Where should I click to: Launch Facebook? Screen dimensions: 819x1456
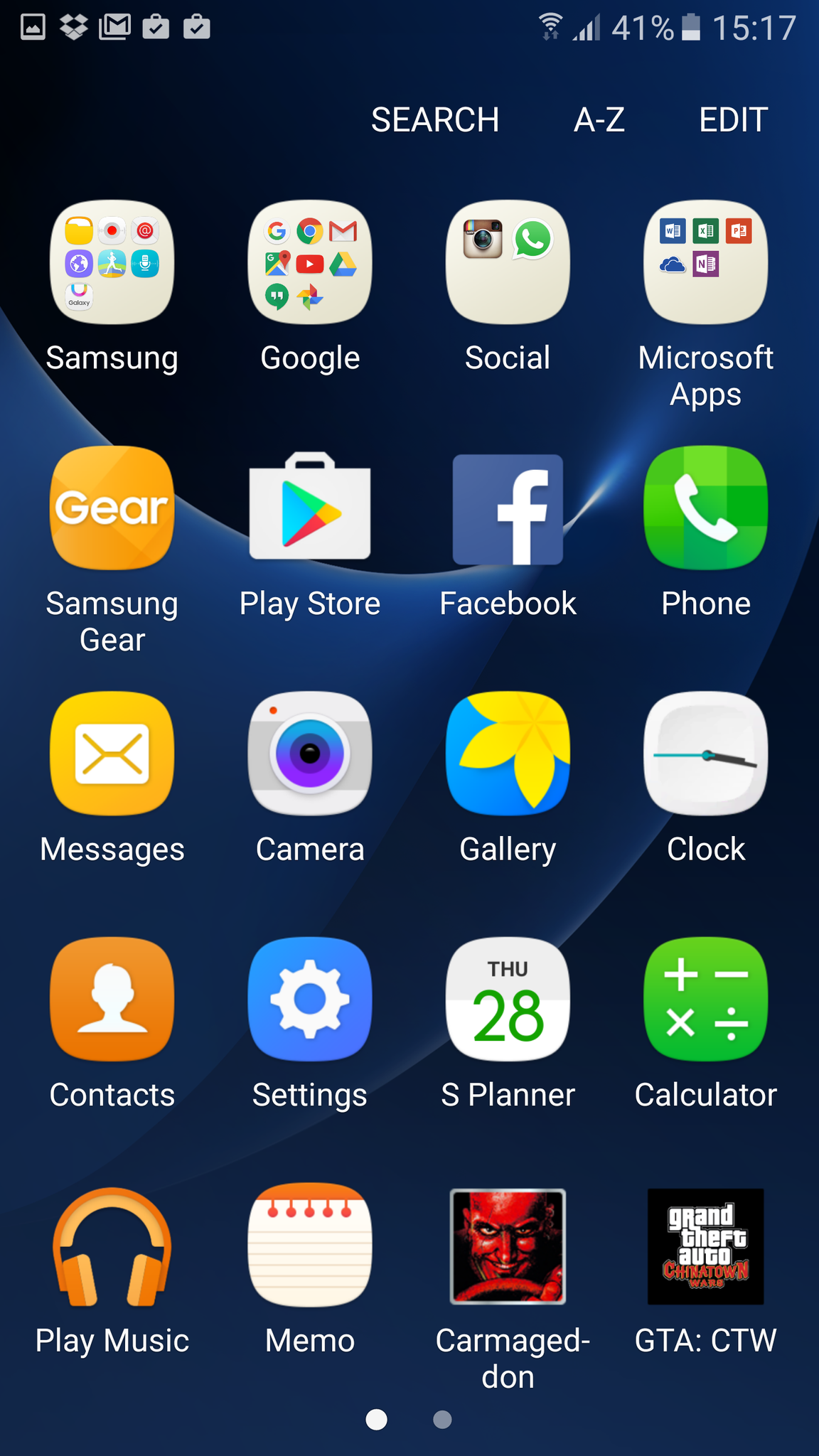[508, 508]
